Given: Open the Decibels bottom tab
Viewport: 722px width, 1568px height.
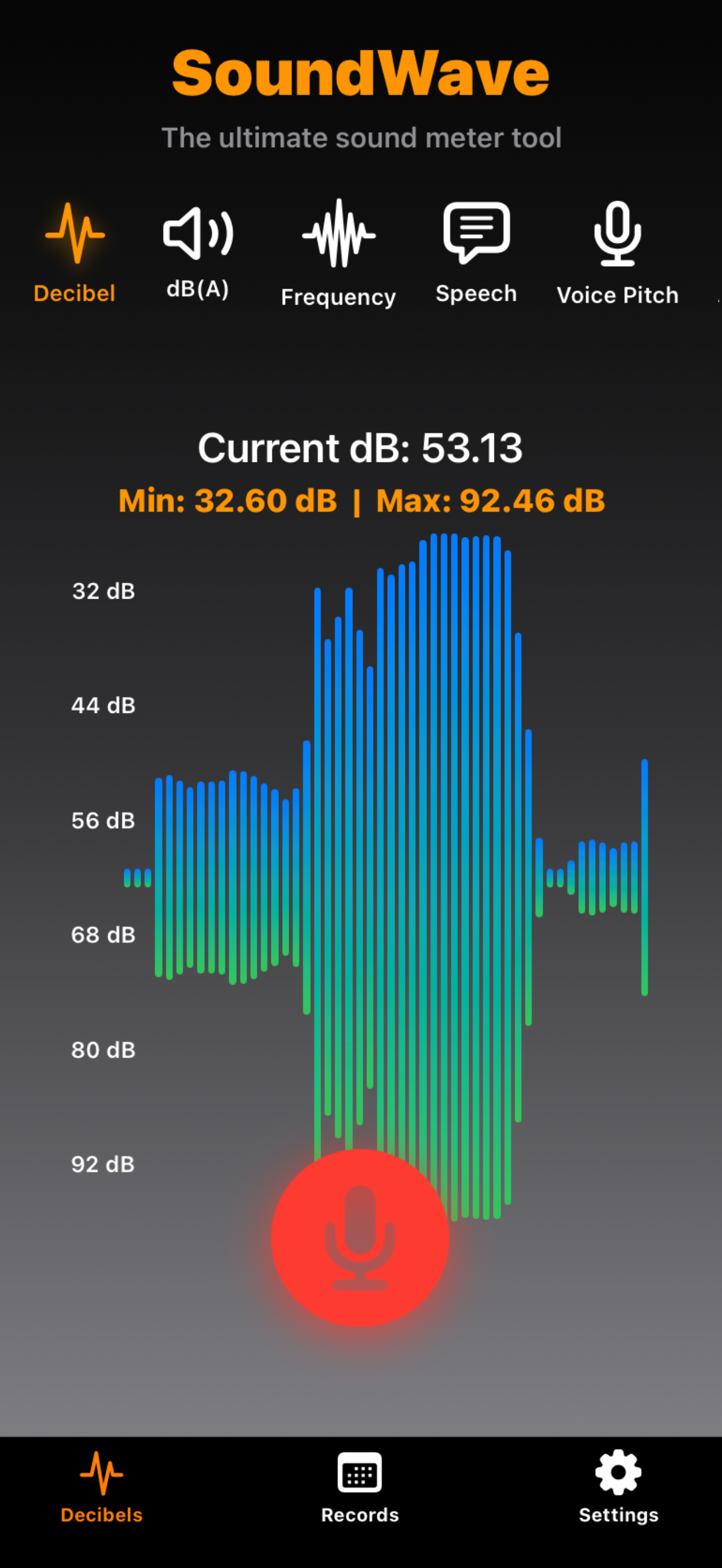Looking at the screenshot, I should tap(102, 1487).
